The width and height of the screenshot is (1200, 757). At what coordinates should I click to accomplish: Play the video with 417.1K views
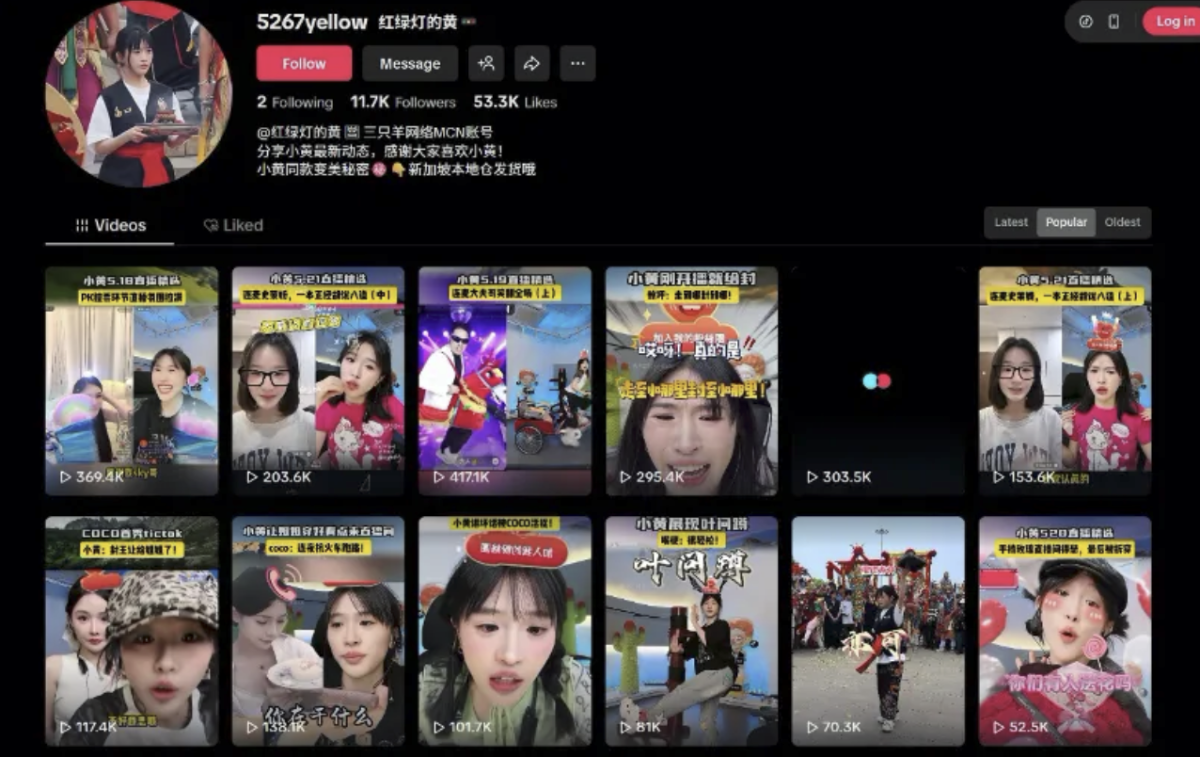click(504, 380)
